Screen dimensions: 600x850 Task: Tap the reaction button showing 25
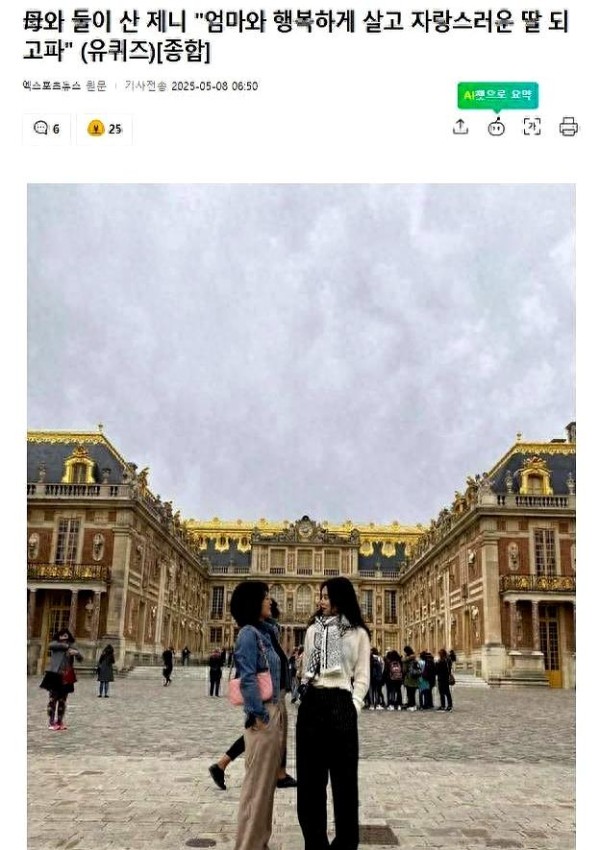[x=104, y=128]
